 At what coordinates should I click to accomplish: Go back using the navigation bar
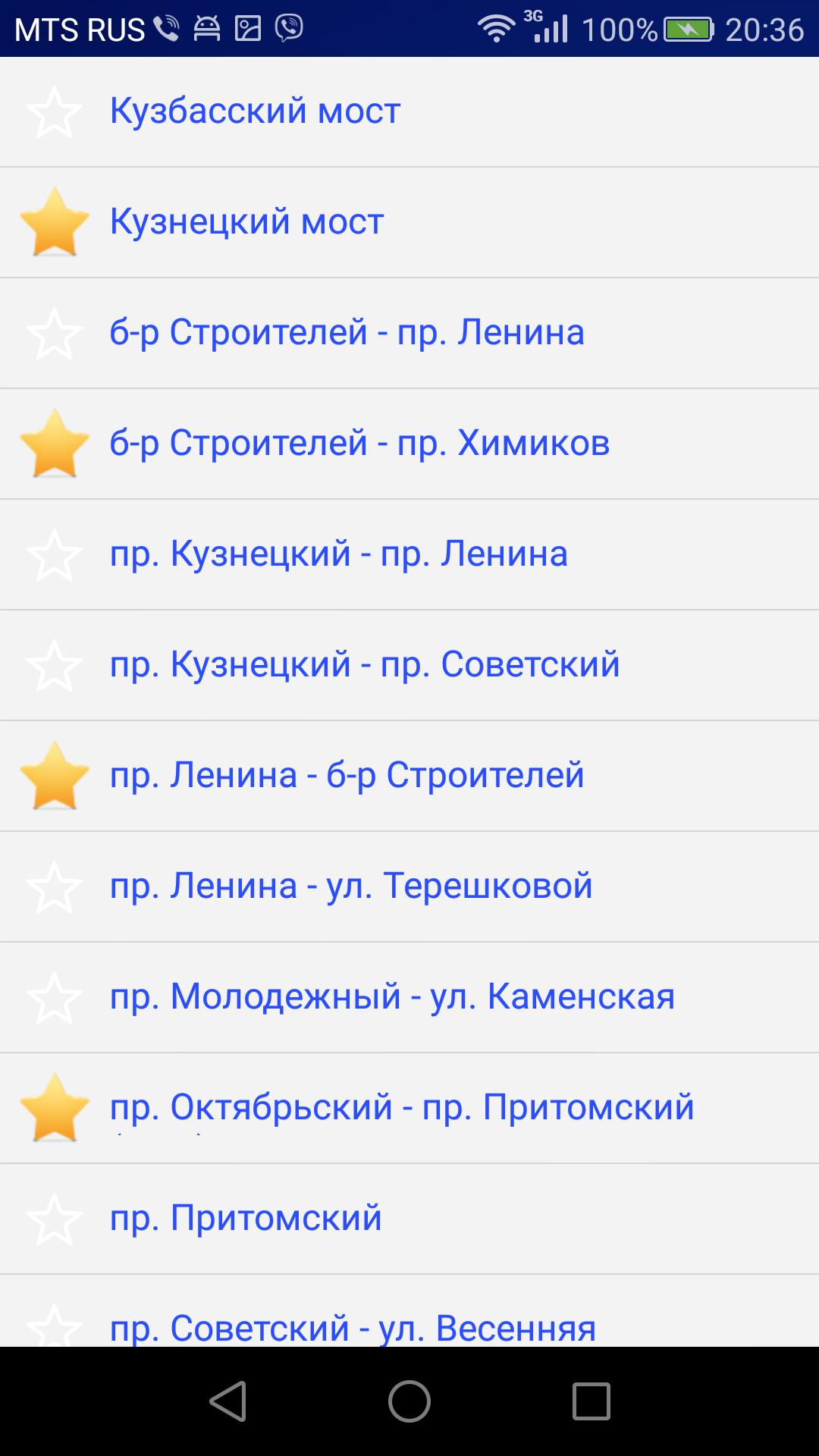[227, 1401]
